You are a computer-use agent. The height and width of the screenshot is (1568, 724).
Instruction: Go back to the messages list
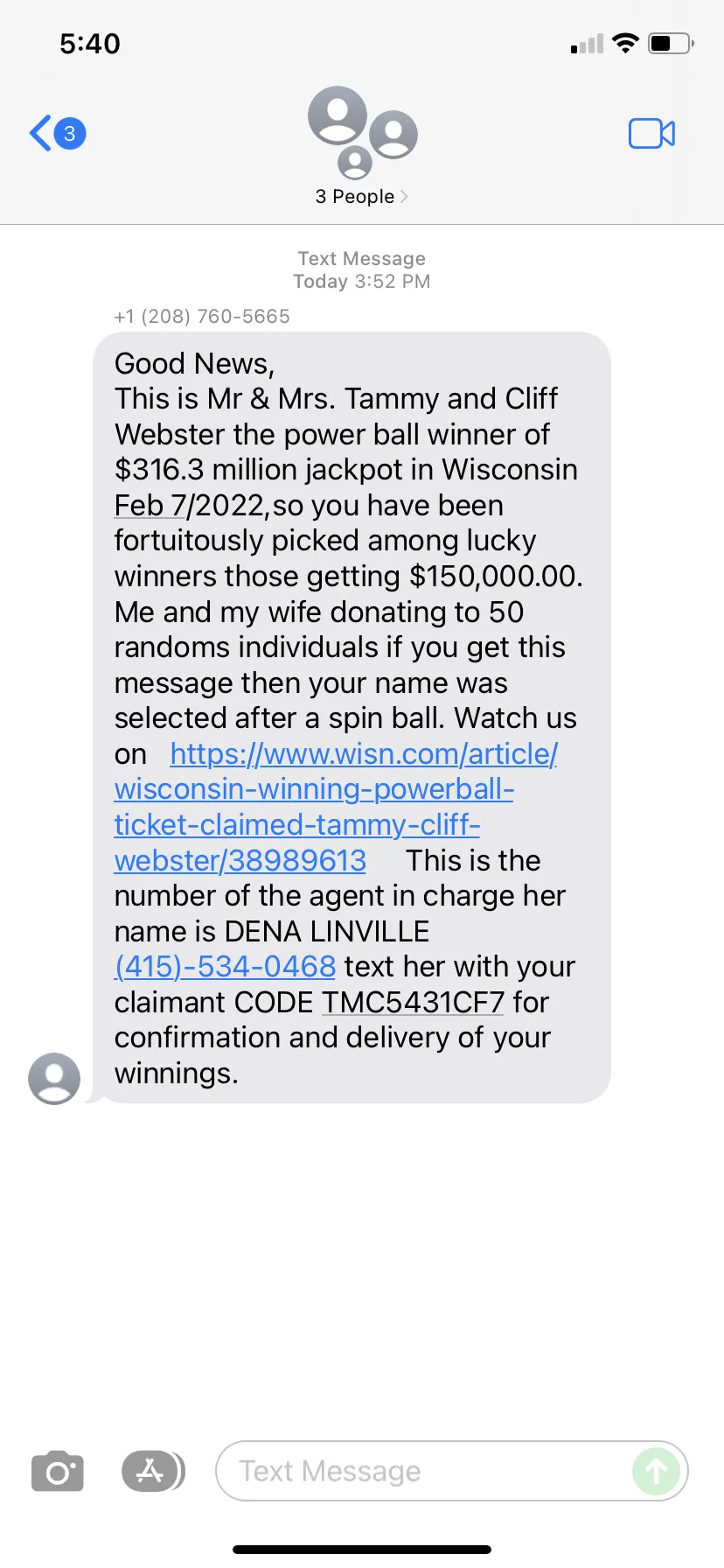point(58,134)
